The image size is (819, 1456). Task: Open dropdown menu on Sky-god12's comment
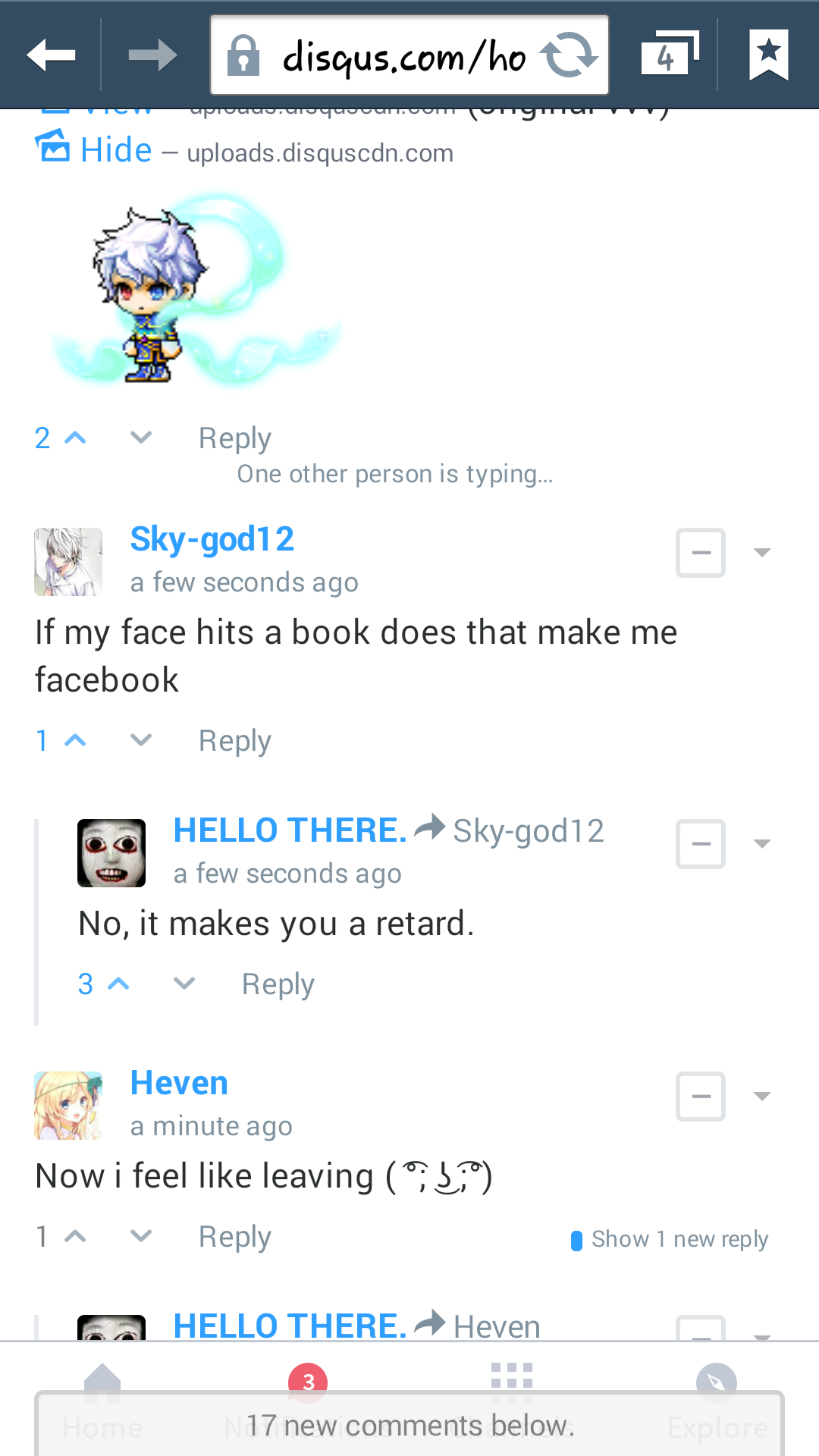click(762, 553)
